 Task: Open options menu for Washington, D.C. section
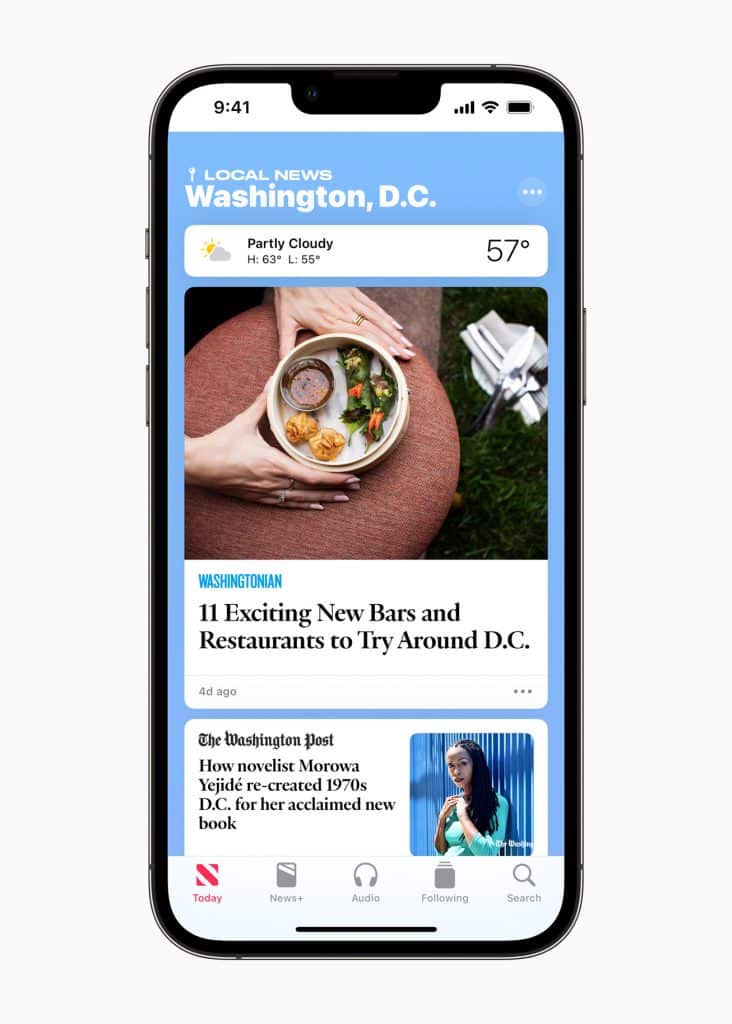pyautogui.click(x=531, y=190)
